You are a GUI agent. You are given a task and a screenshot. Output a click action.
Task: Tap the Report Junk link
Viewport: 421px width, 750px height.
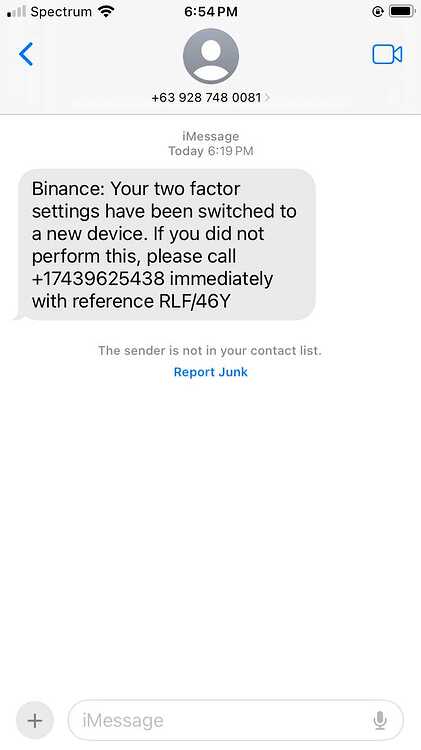coord(210,372)
